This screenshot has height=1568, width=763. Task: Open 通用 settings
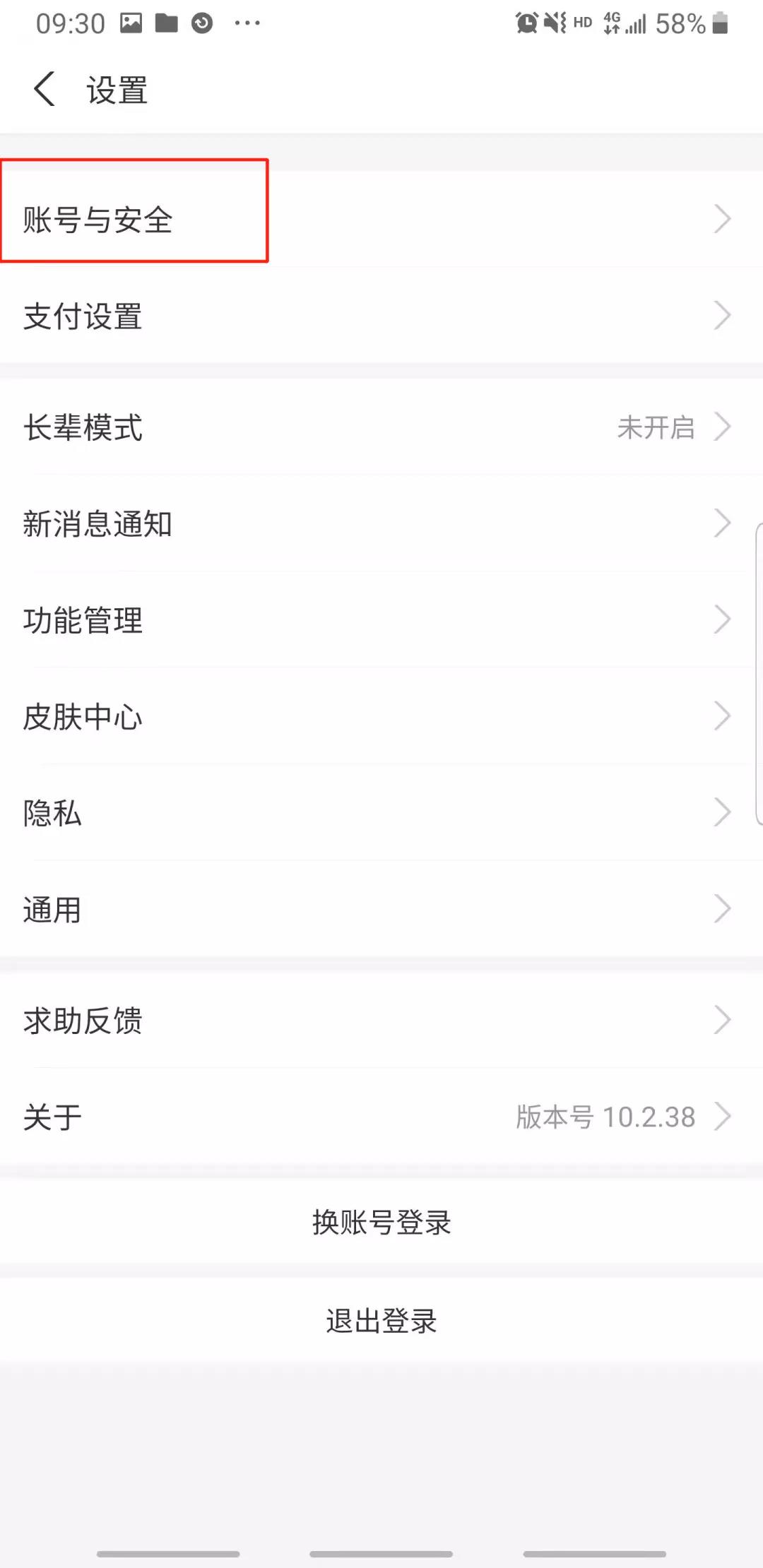tap(381, 909)
